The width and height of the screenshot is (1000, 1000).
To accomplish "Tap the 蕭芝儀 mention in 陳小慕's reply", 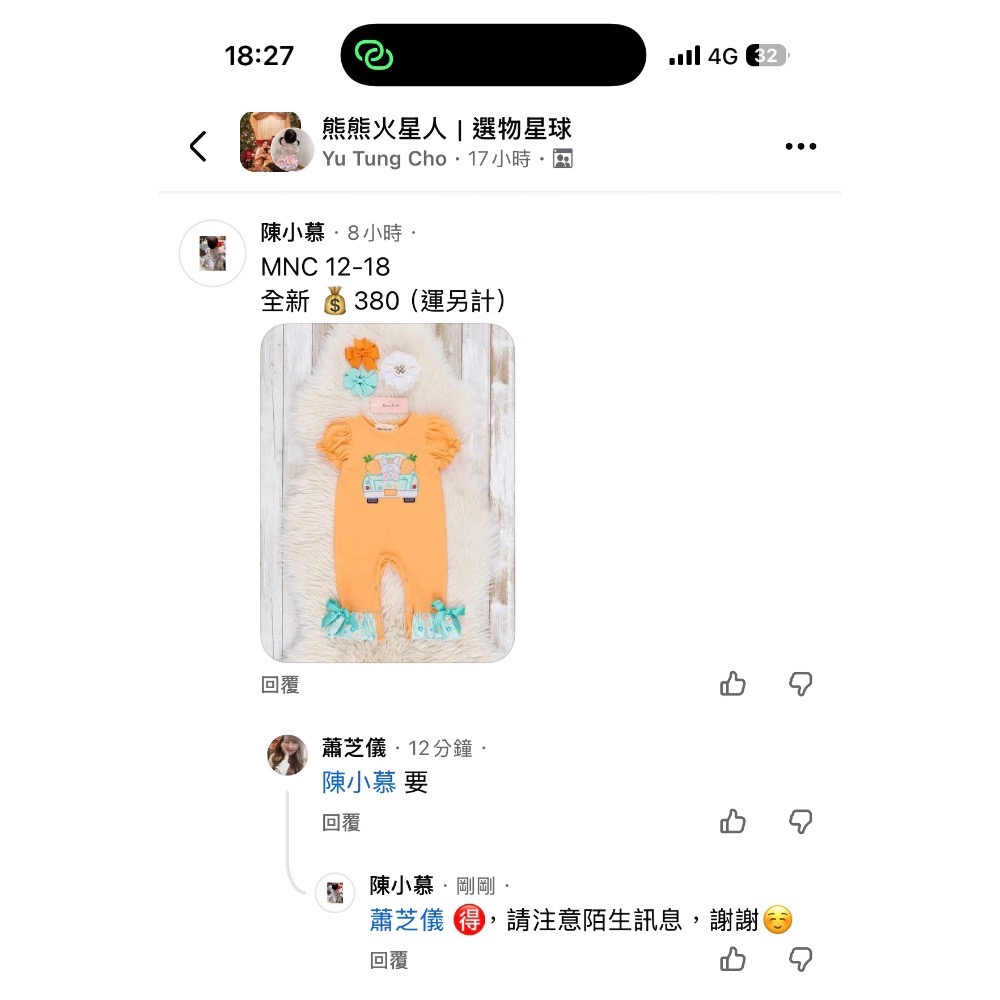I will pos(407,920).
